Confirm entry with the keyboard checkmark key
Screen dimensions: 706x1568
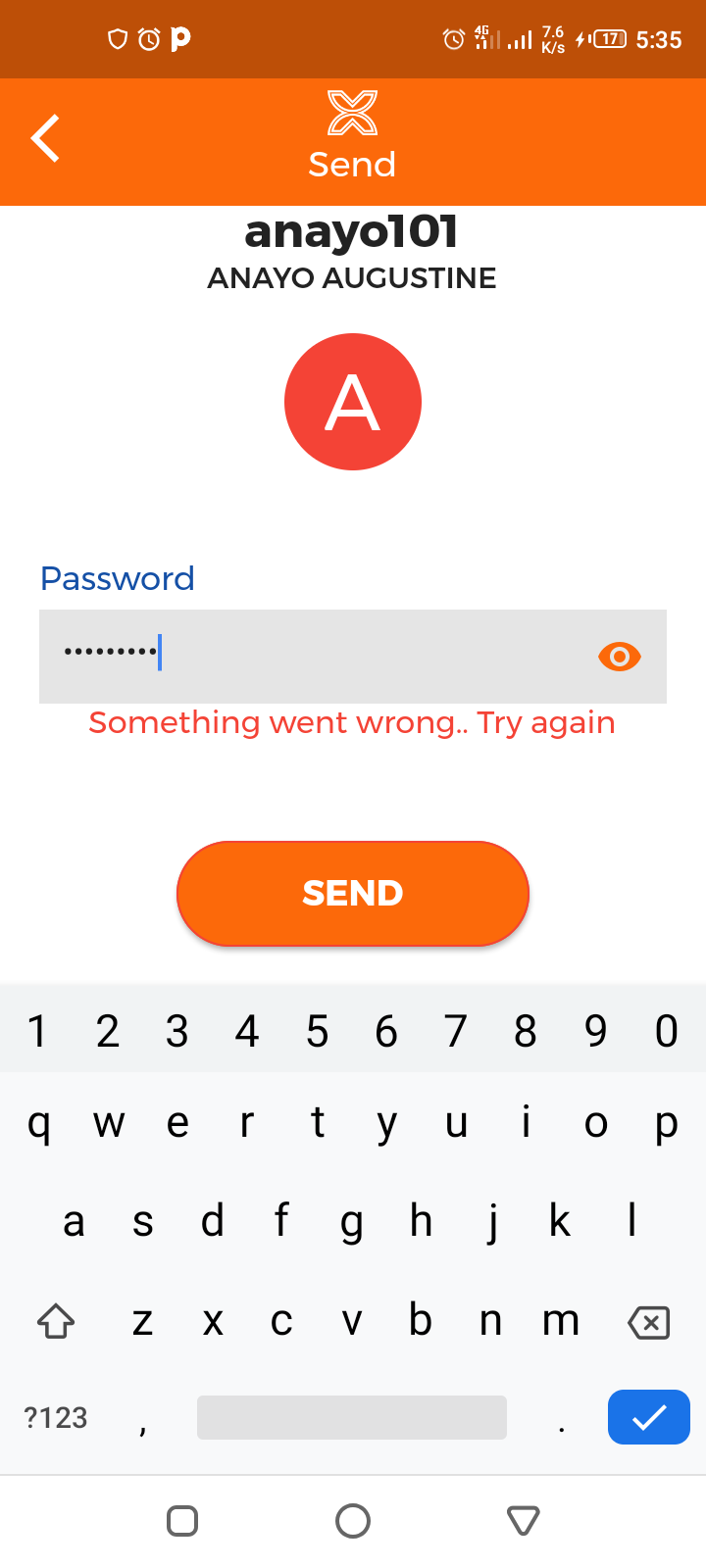[649, 1417]
